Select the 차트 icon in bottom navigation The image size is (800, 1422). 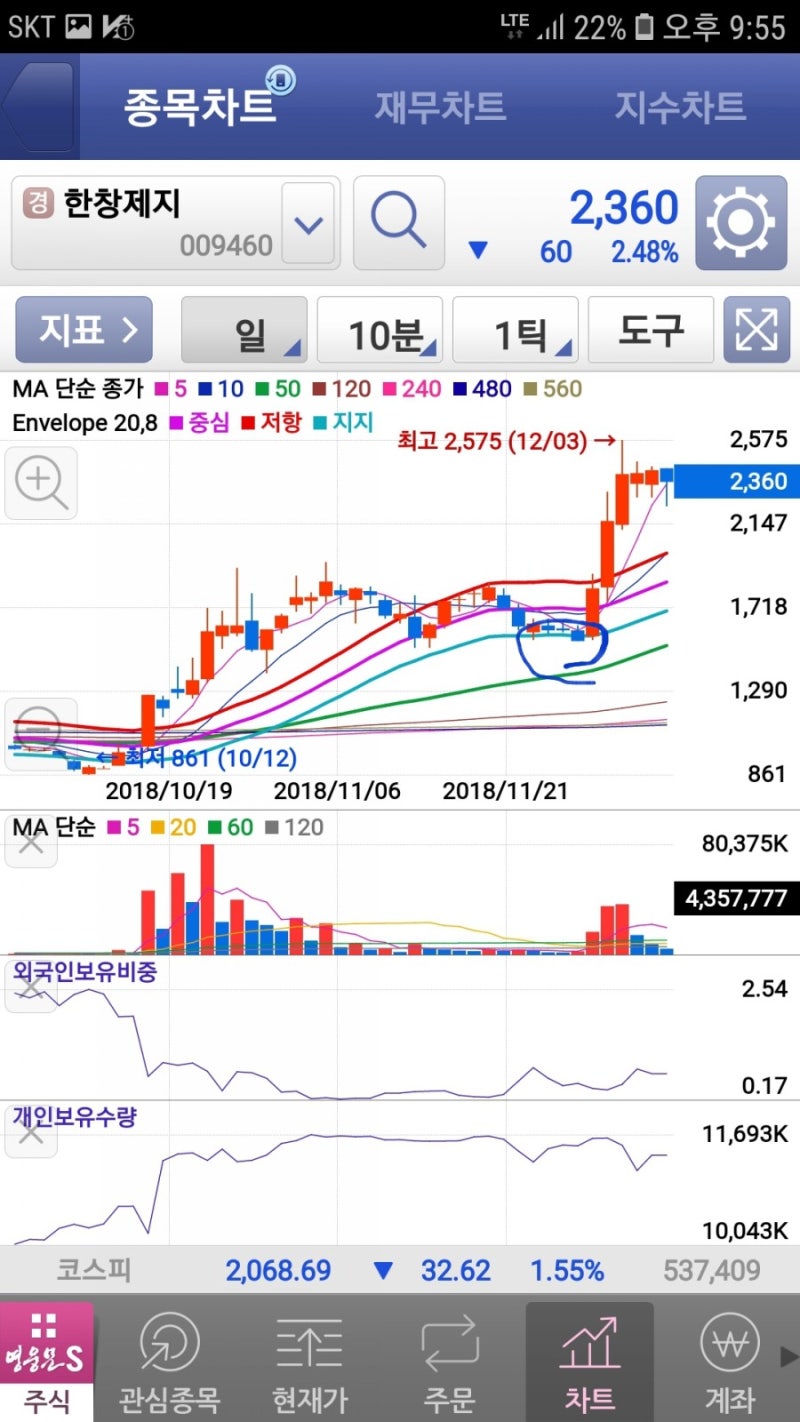pos(588,1360)
